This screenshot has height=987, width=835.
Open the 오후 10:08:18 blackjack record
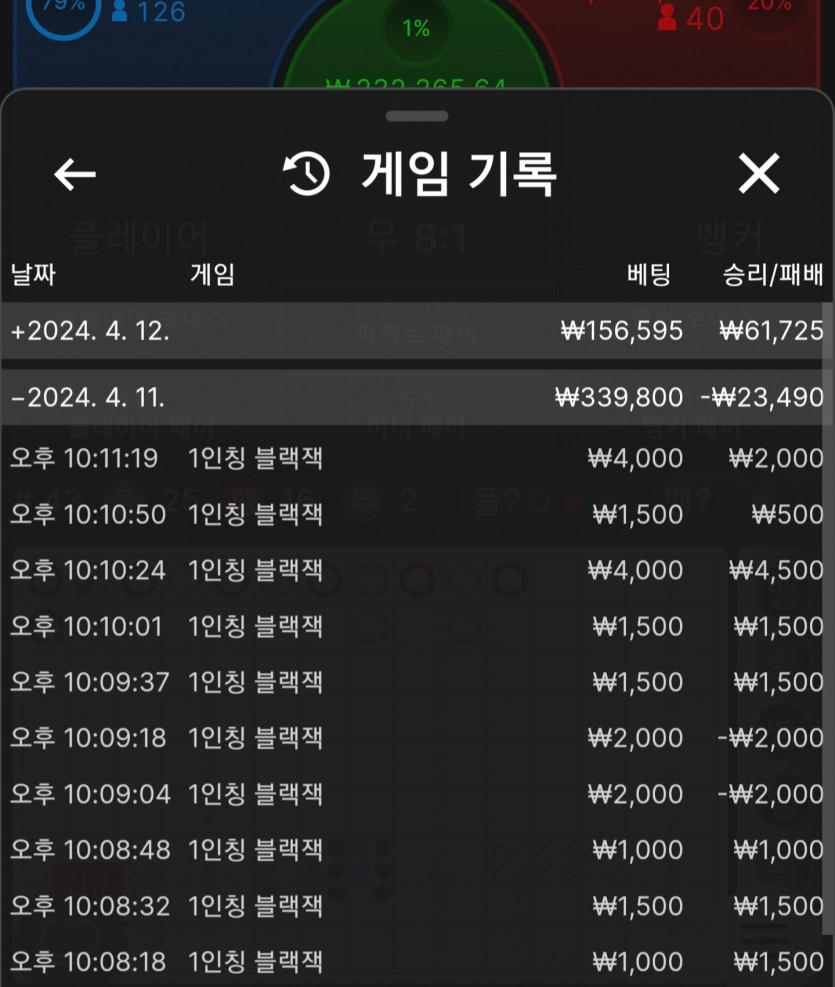point(417,962)
